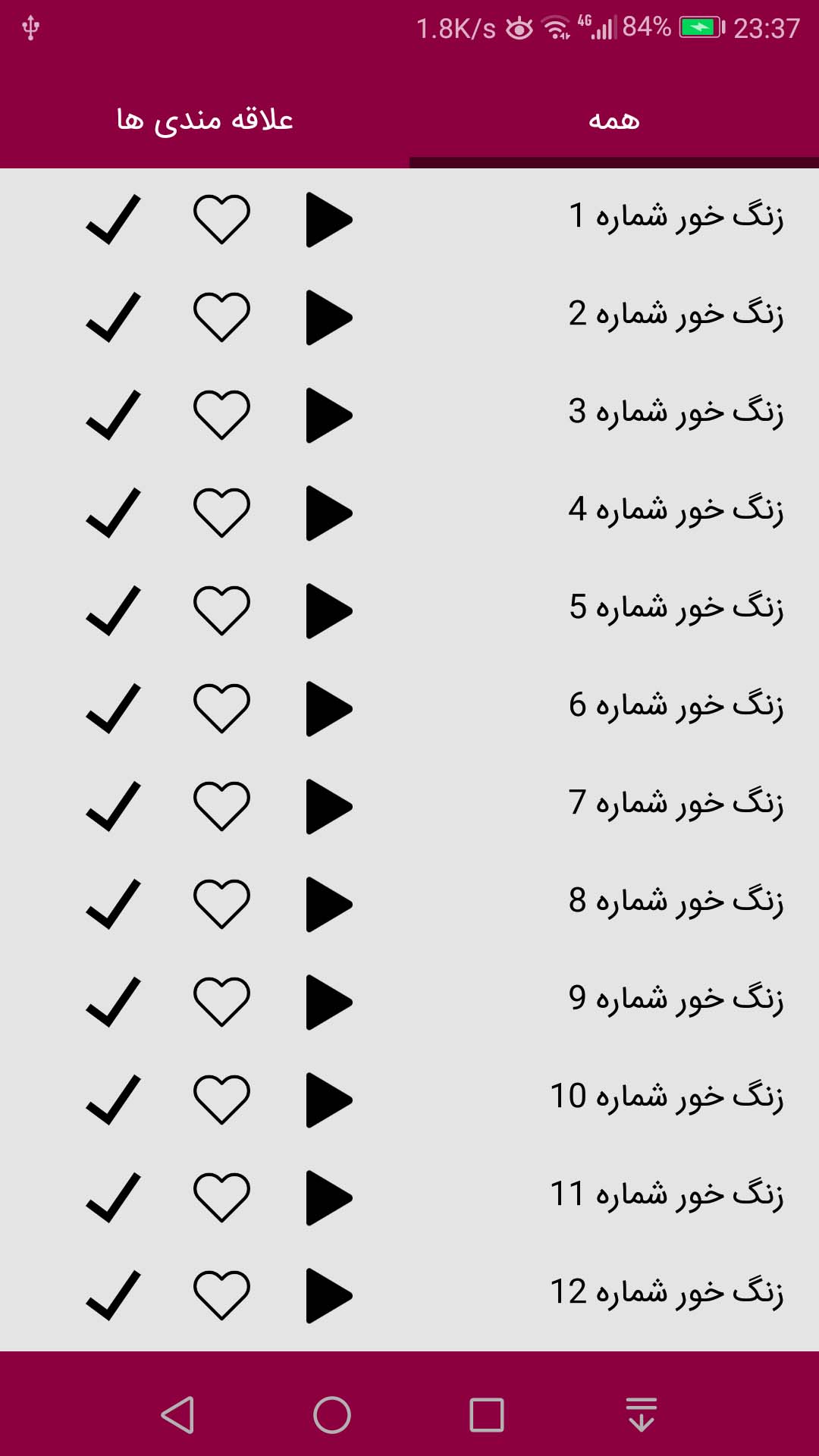Image resolution: width=819 pixels, height=1456 pixels.
Task: Tap the checkmark for زنگ خور شماره 6
Action: [112, 705]
